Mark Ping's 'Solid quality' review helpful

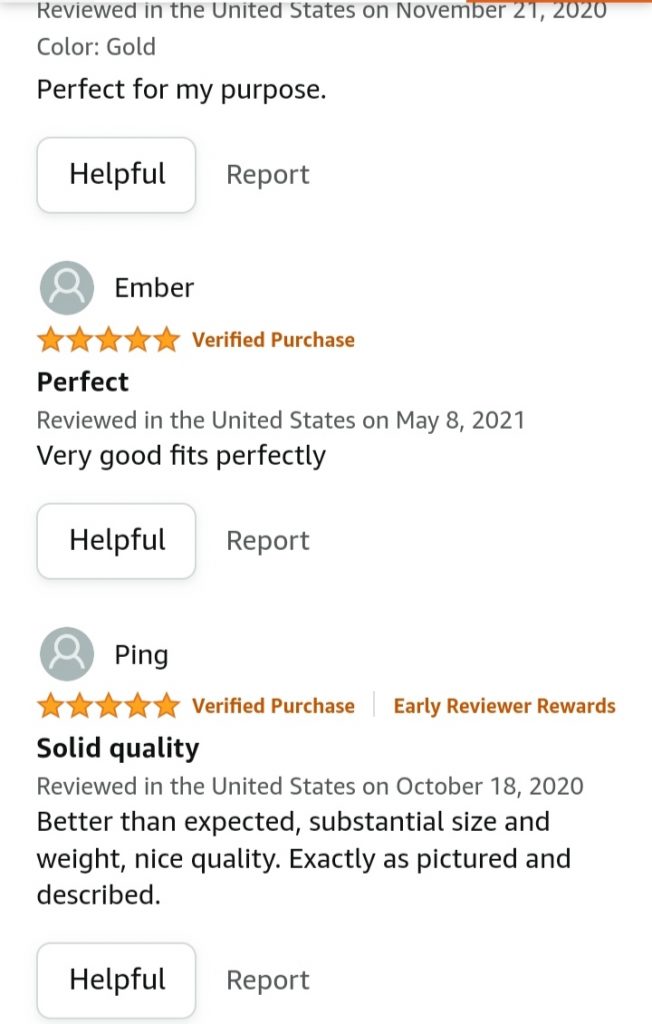click(116, 980)
